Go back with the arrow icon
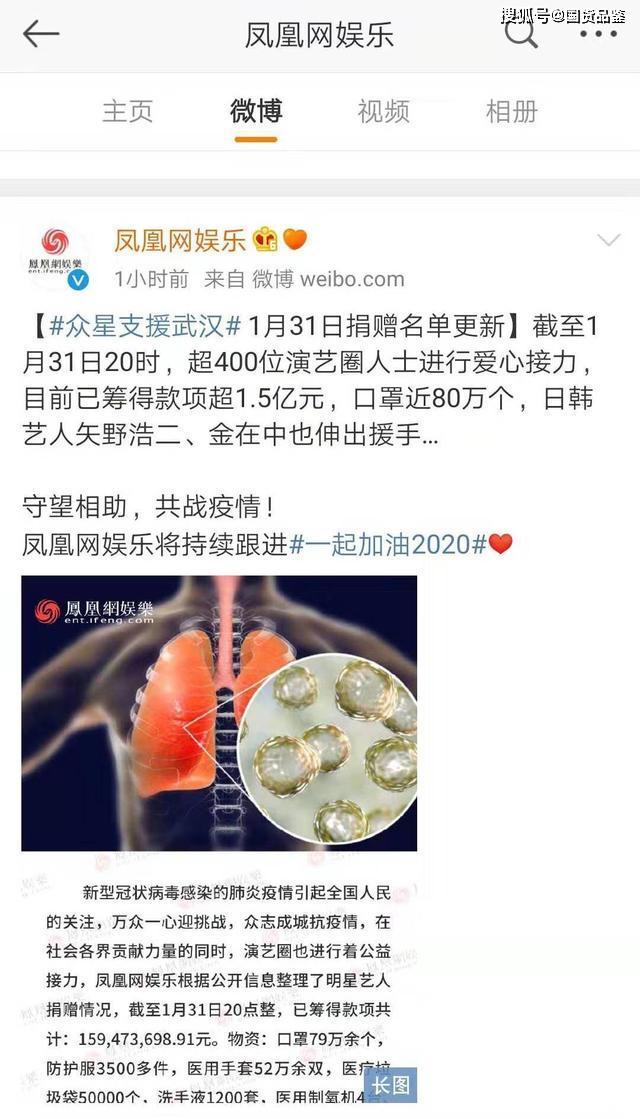 41,34
